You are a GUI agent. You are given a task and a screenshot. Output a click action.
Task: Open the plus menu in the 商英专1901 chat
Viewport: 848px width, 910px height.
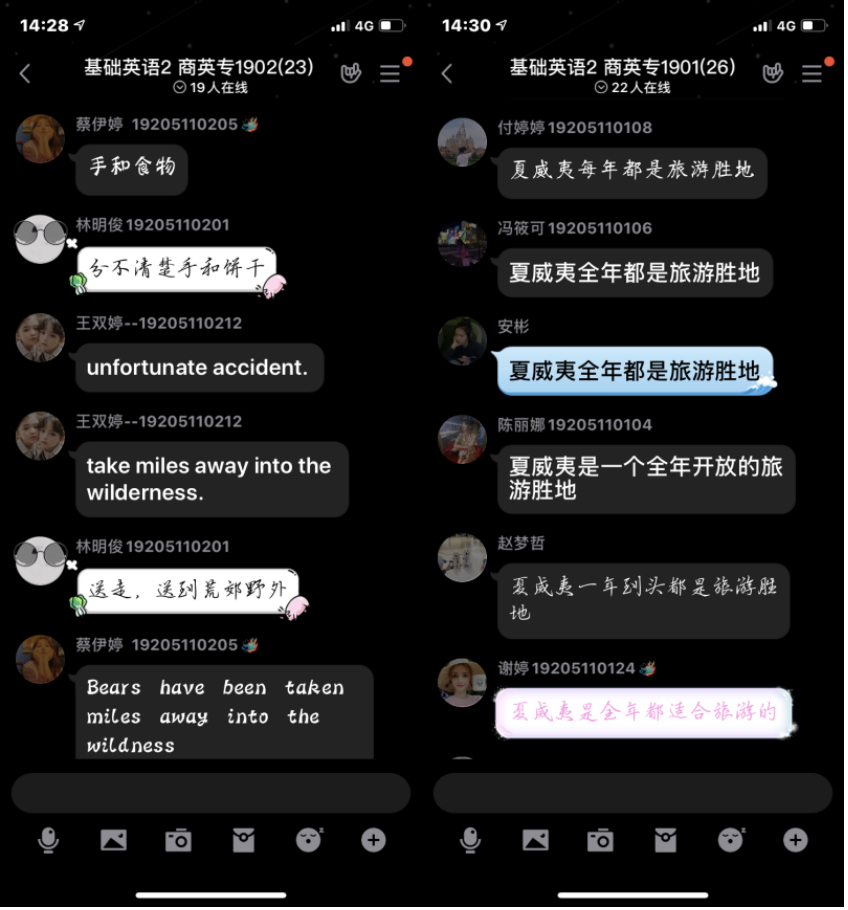tap(795, 840)
